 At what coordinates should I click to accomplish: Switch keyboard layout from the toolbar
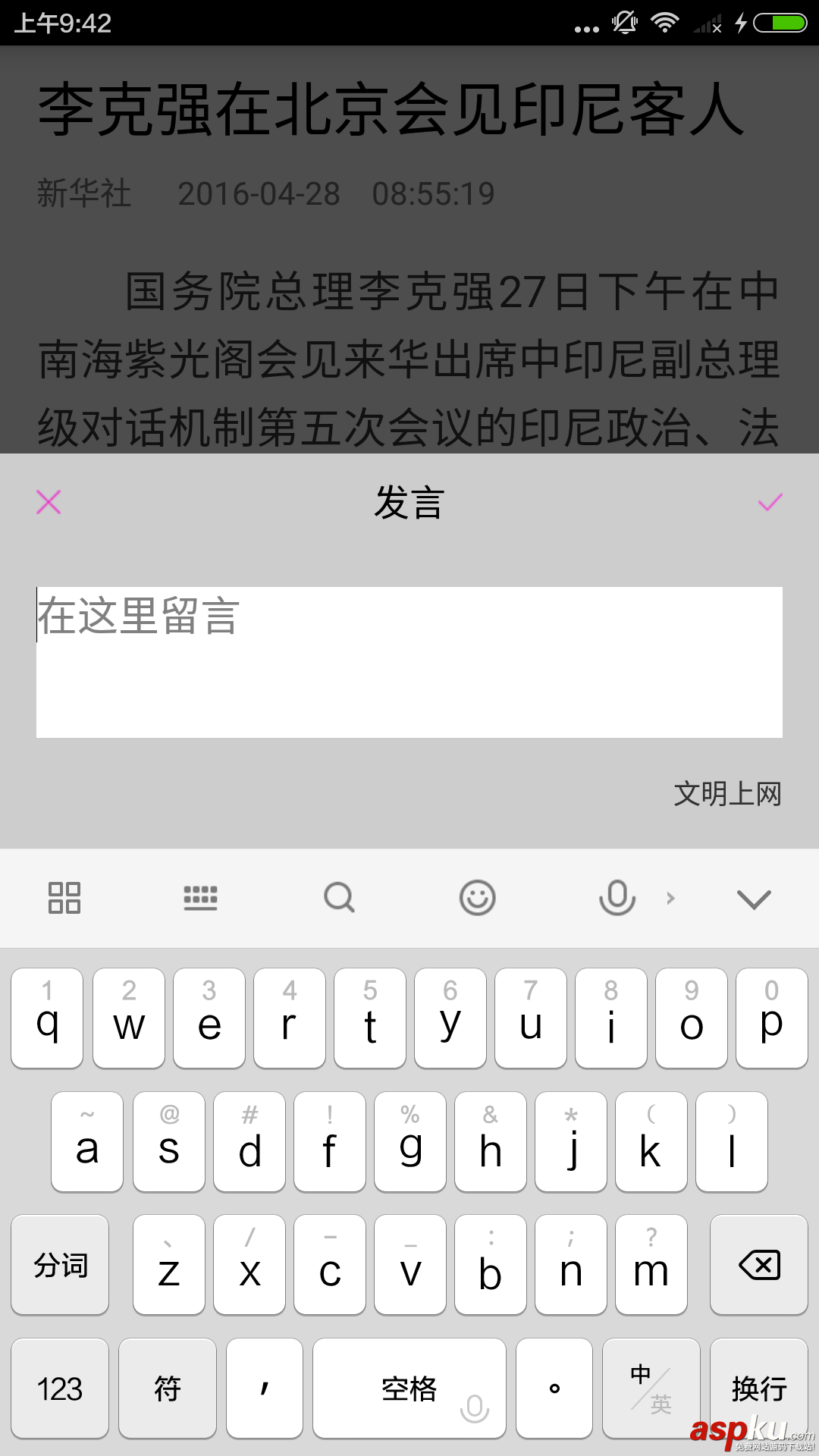(200, 898)
